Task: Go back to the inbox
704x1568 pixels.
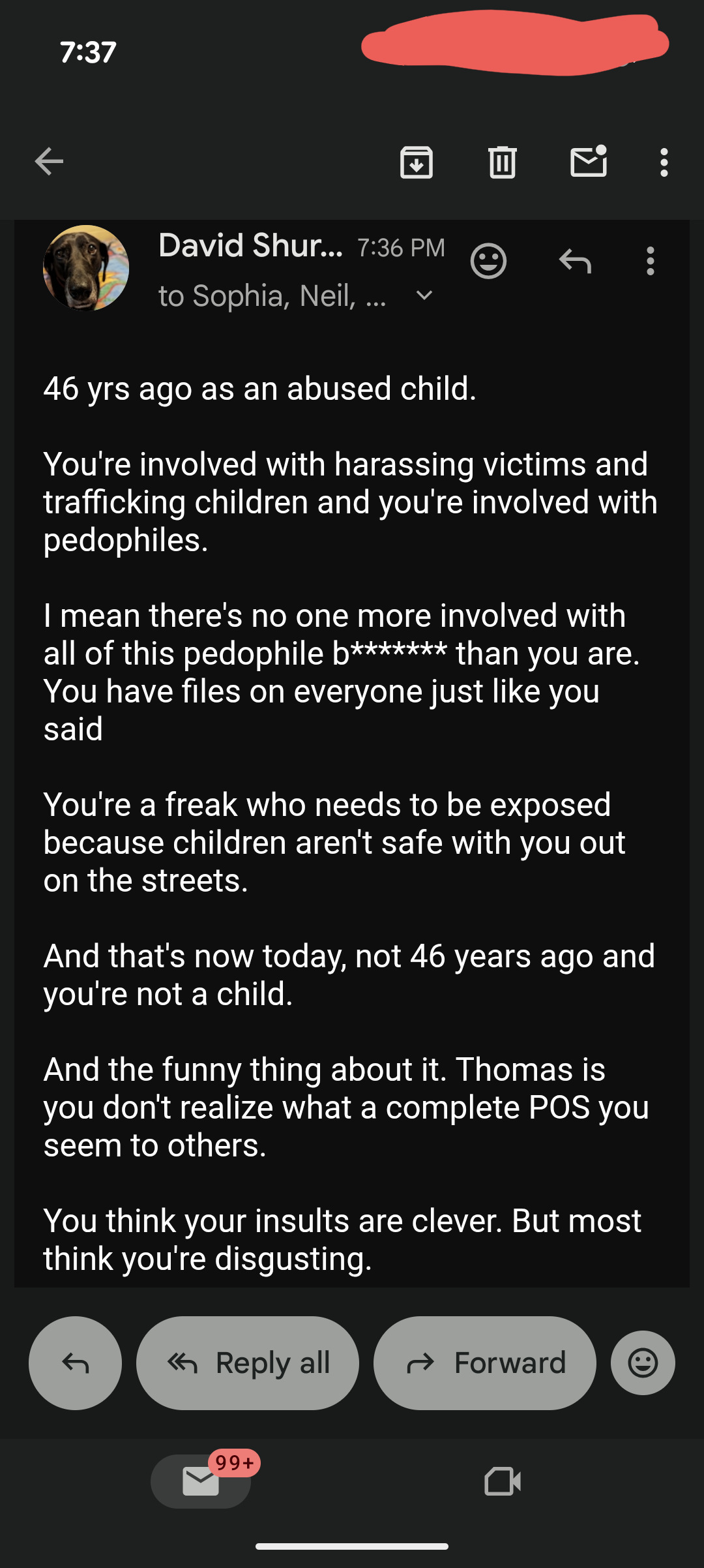Action: (x=49, y=162)
